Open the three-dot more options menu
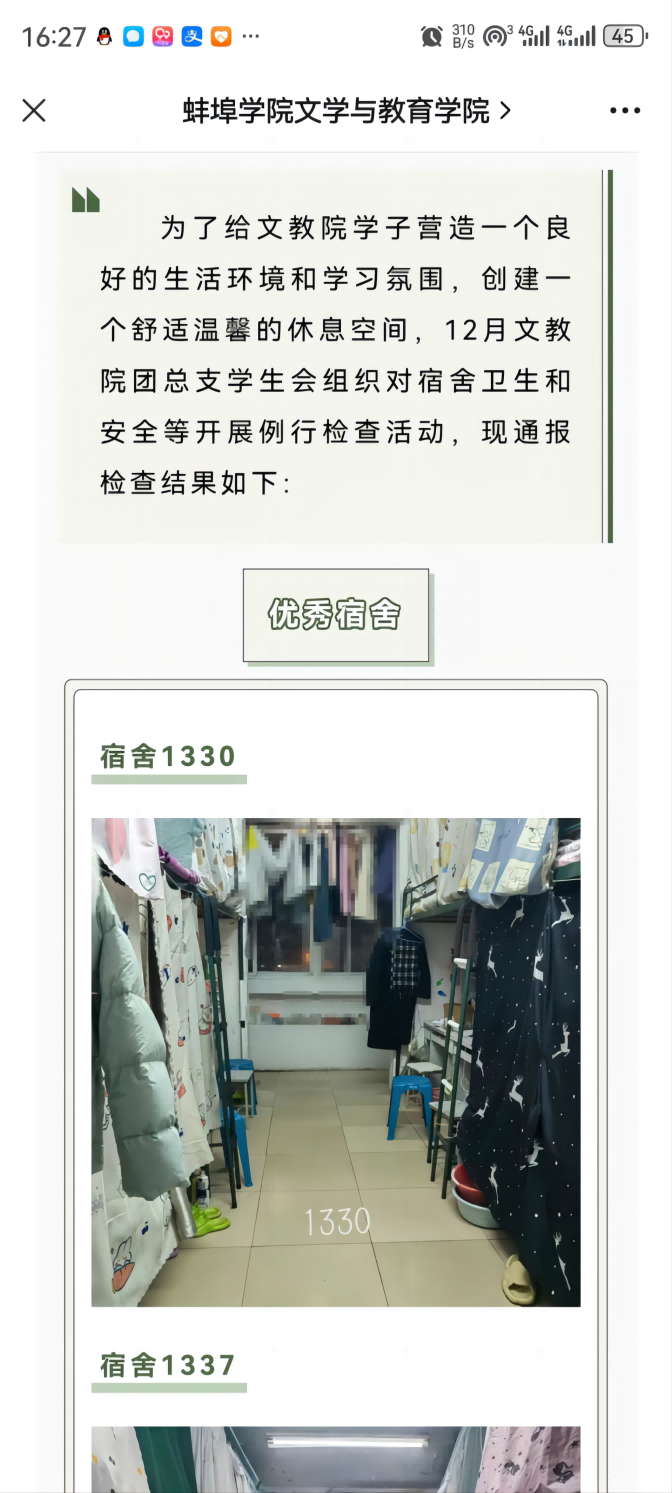Screen dimensions: 672x1493 pyautogui.click(x=625, y=110)
